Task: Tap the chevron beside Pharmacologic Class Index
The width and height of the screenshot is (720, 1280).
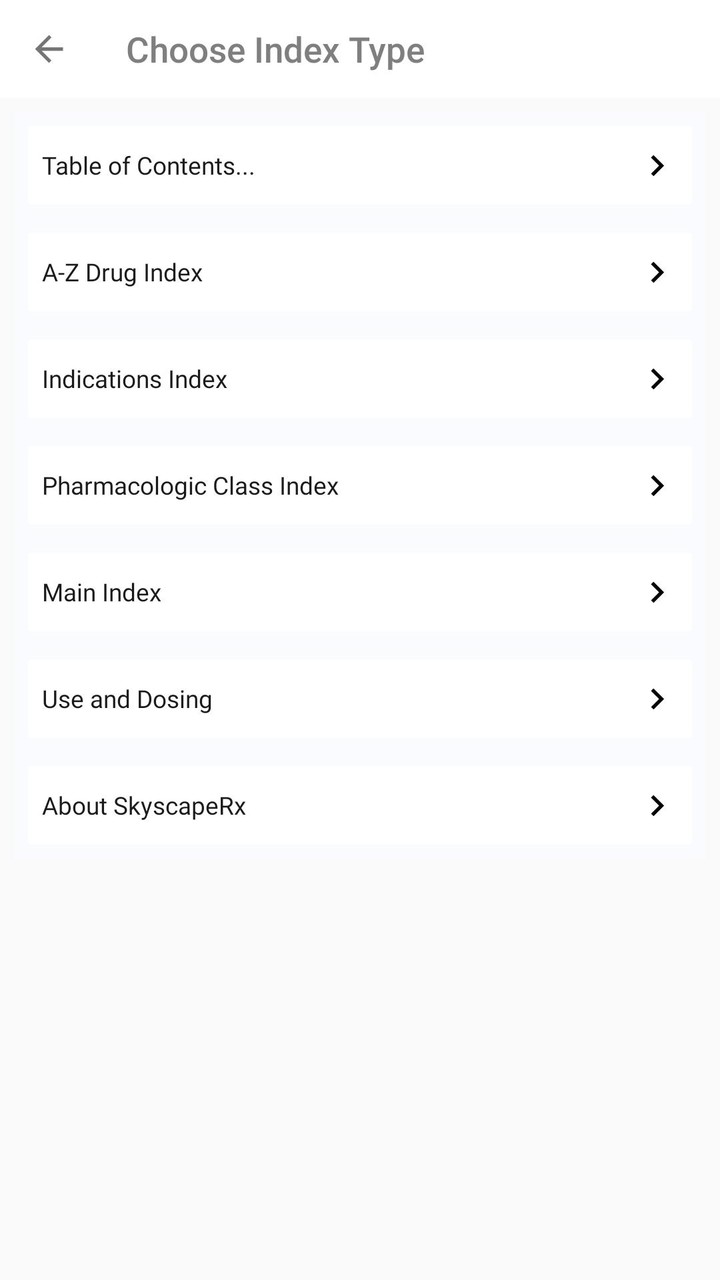Action: click(657, 486)
